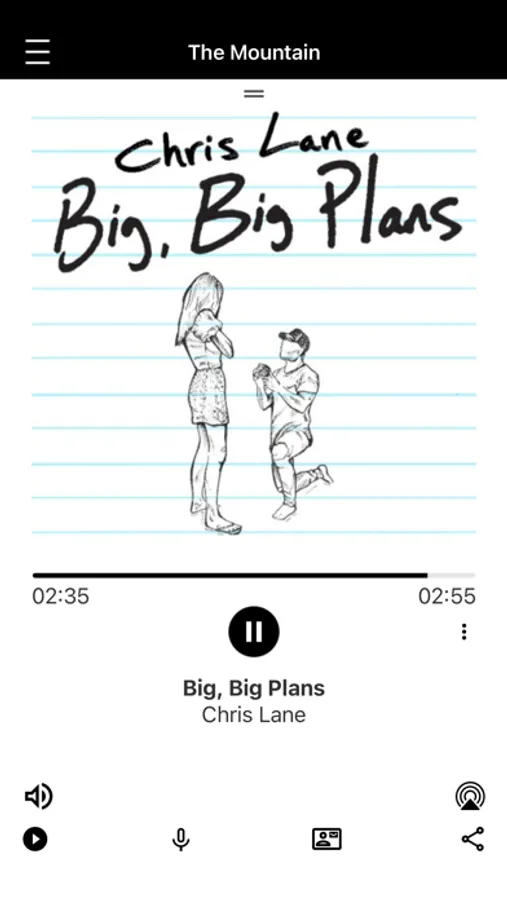
Task: Pause the Big, Big Plans track
Action: [x=254, y=631]
